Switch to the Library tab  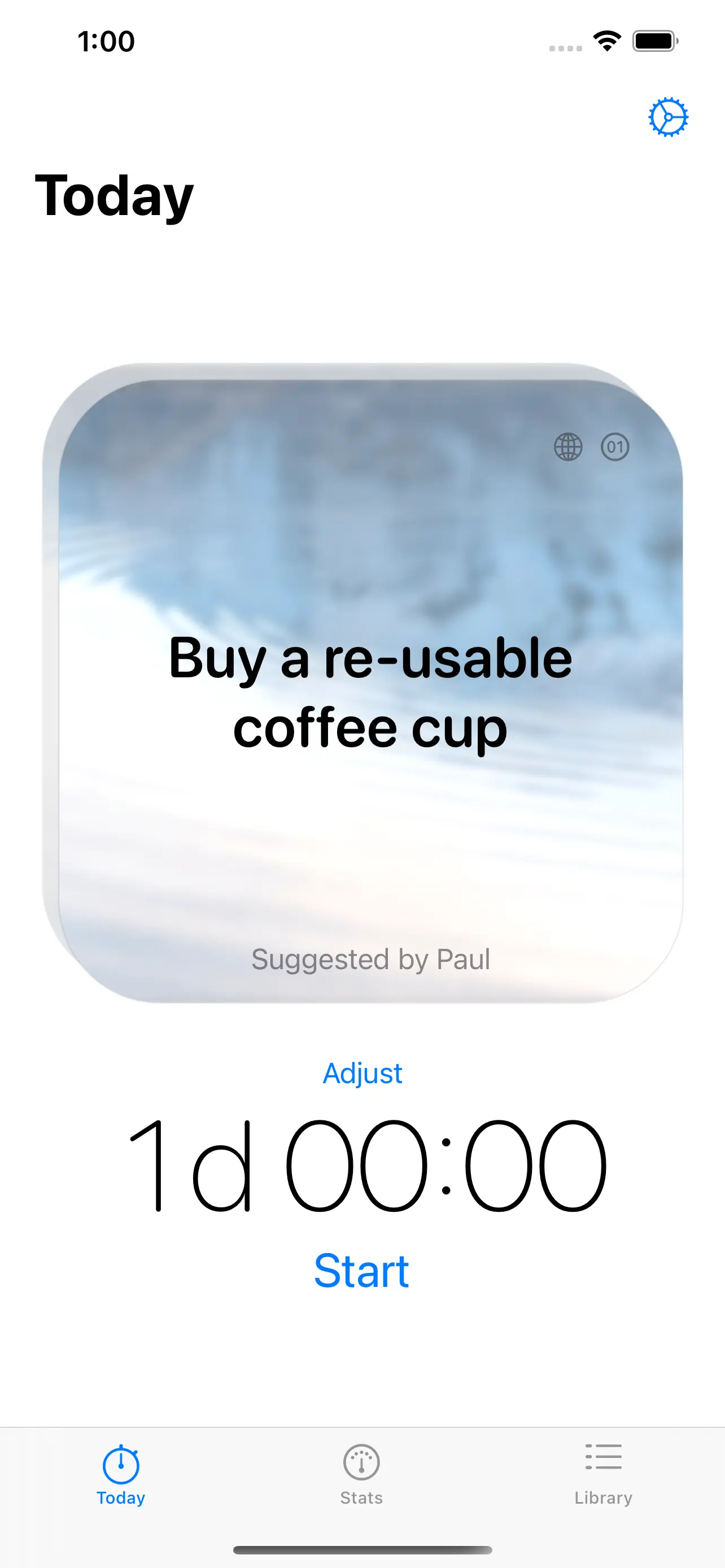pyautogui.click(x=603, y=1474)
